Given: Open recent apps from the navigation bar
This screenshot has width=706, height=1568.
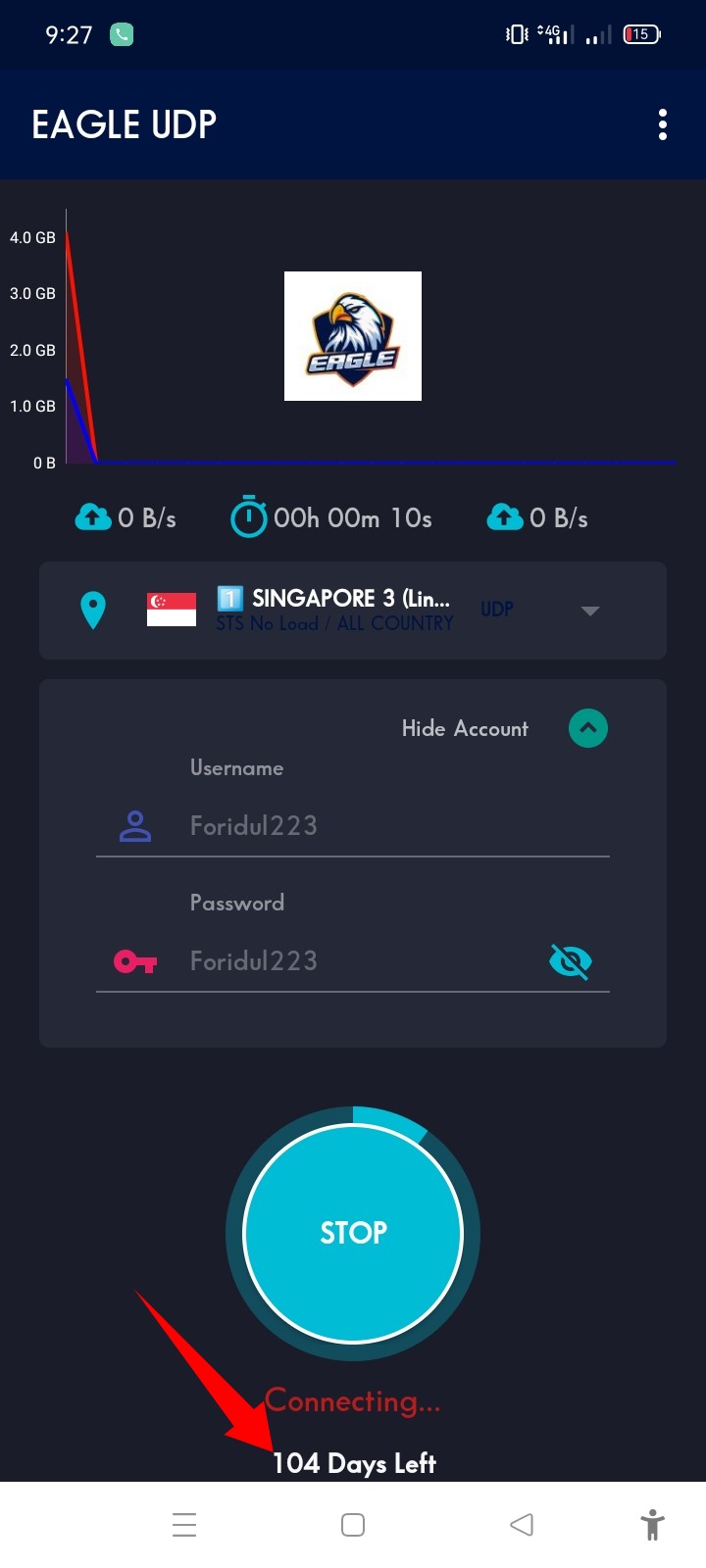Looking at the screenshot, I should (184, 1525).
